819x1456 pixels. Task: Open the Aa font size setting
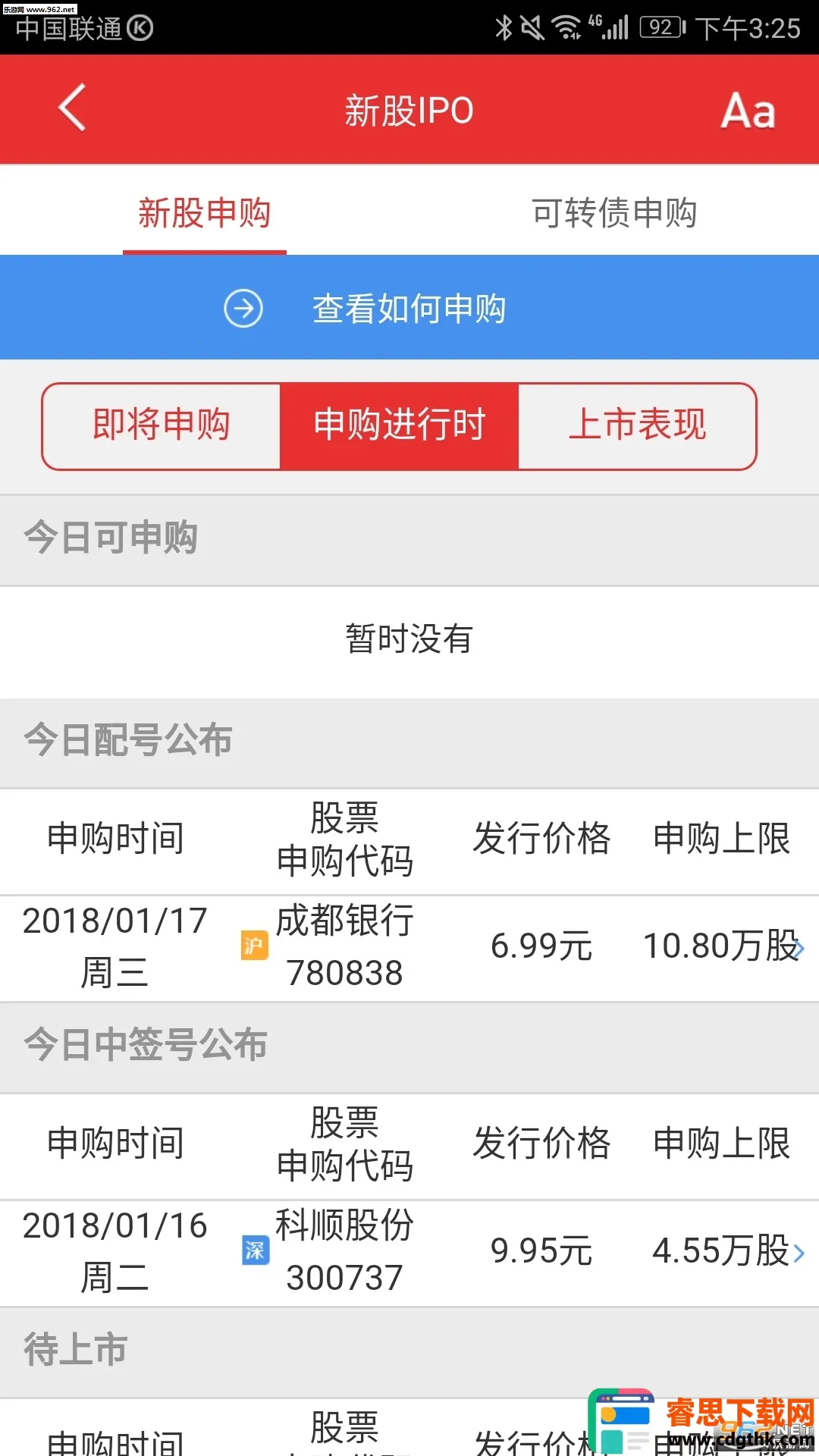point(748,111)
